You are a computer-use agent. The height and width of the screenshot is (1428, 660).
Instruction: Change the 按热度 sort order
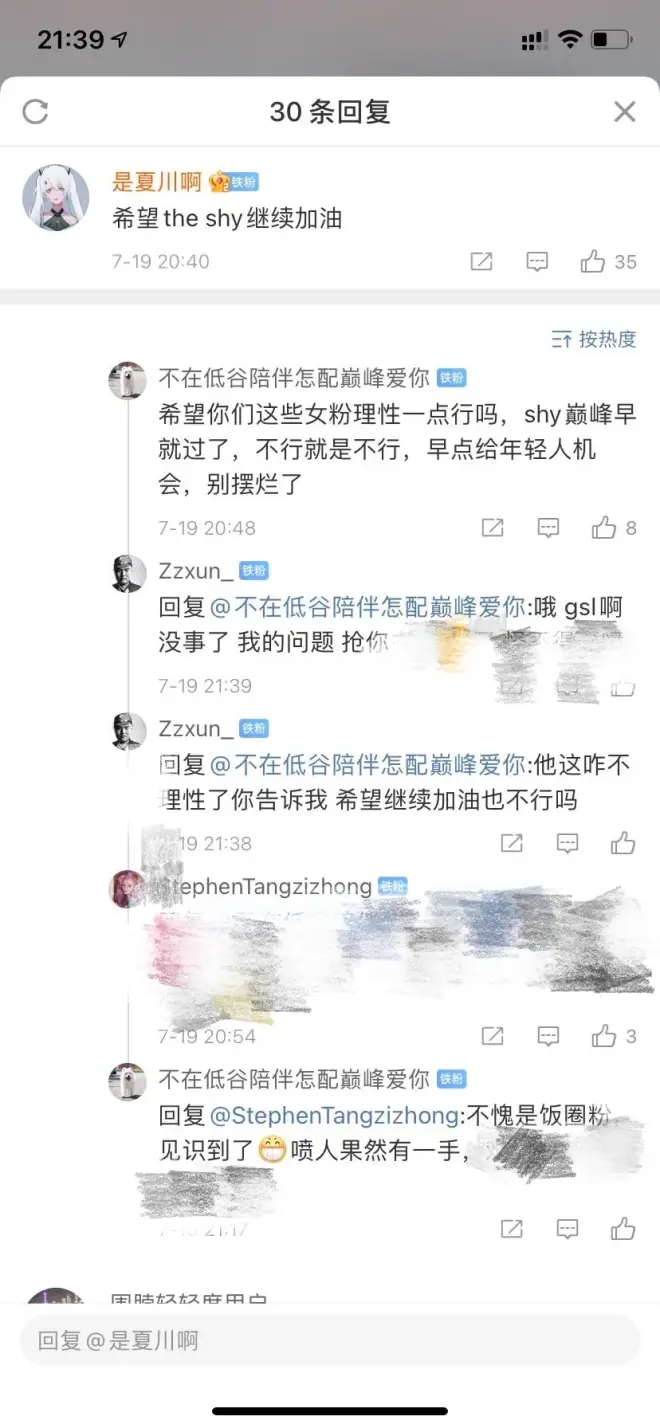[x=594, y=340]
